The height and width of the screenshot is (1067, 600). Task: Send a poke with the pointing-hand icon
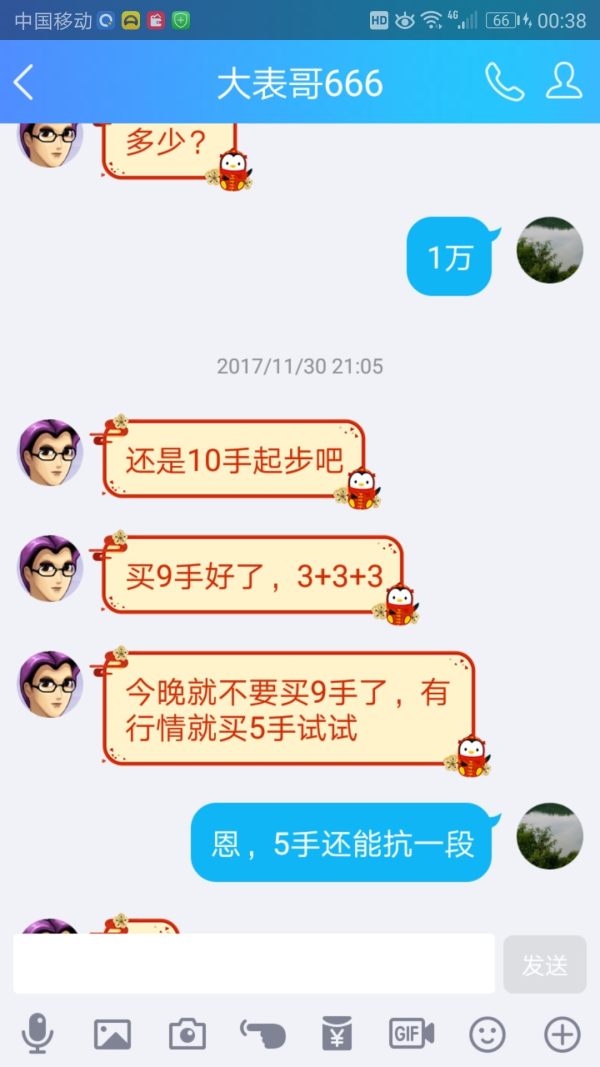[263, 1034]
